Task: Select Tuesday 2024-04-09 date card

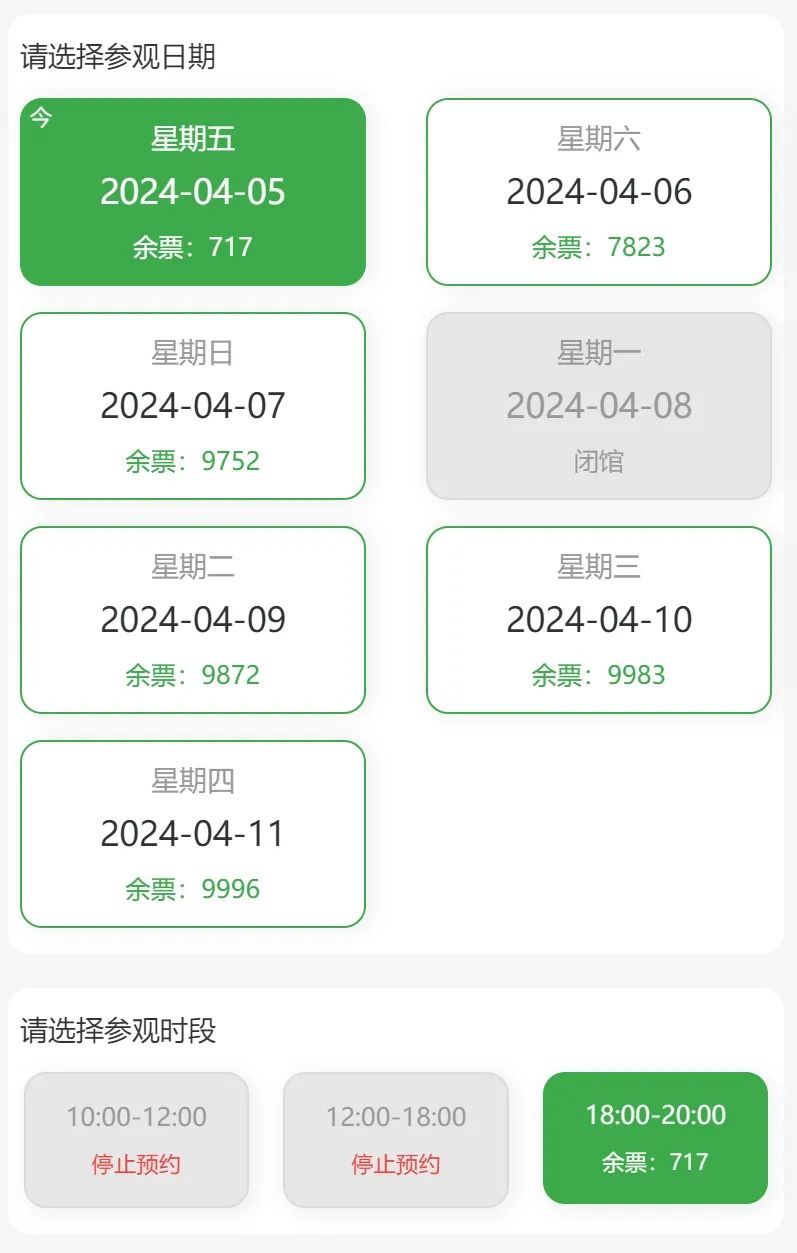Action: click(x=193, y=620)
